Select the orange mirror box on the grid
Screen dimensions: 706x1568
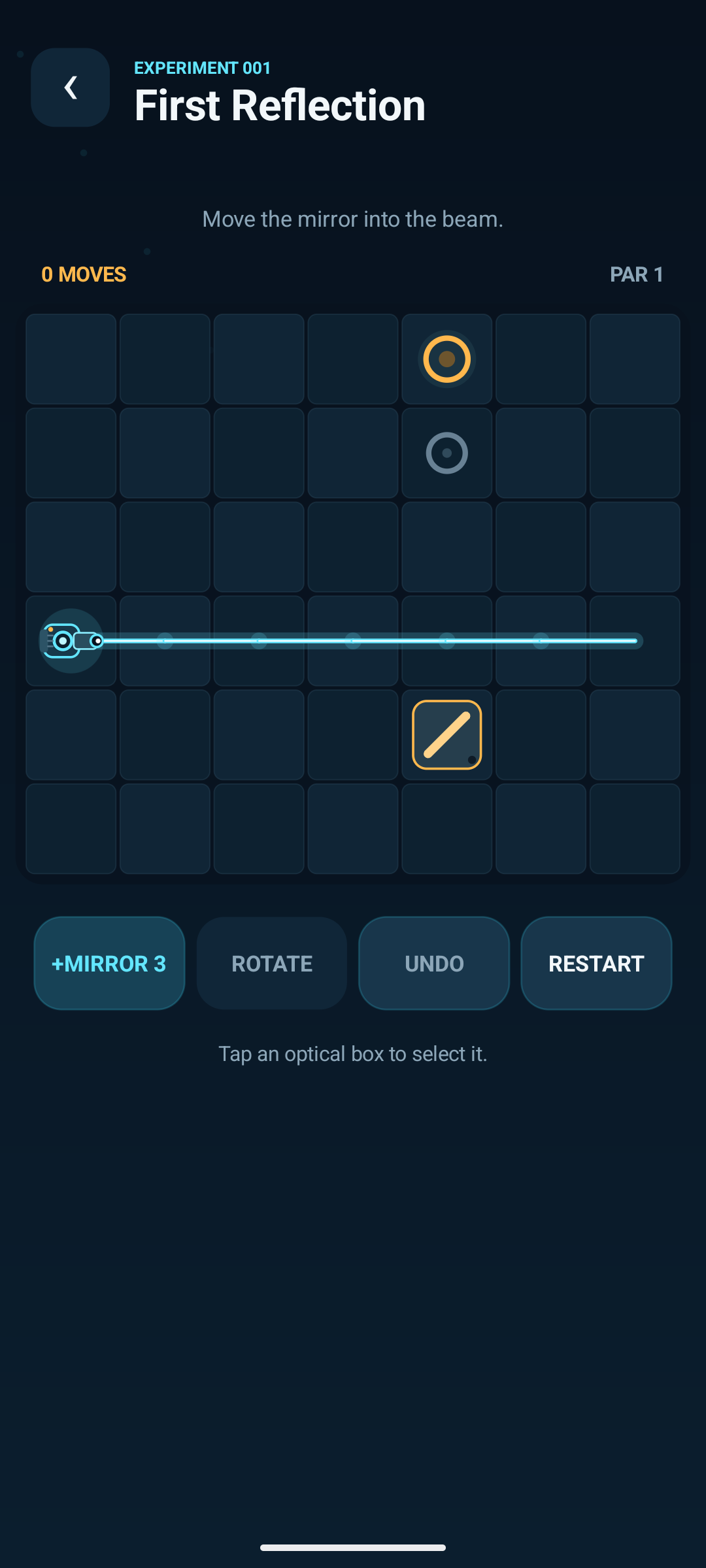[447, 735]
